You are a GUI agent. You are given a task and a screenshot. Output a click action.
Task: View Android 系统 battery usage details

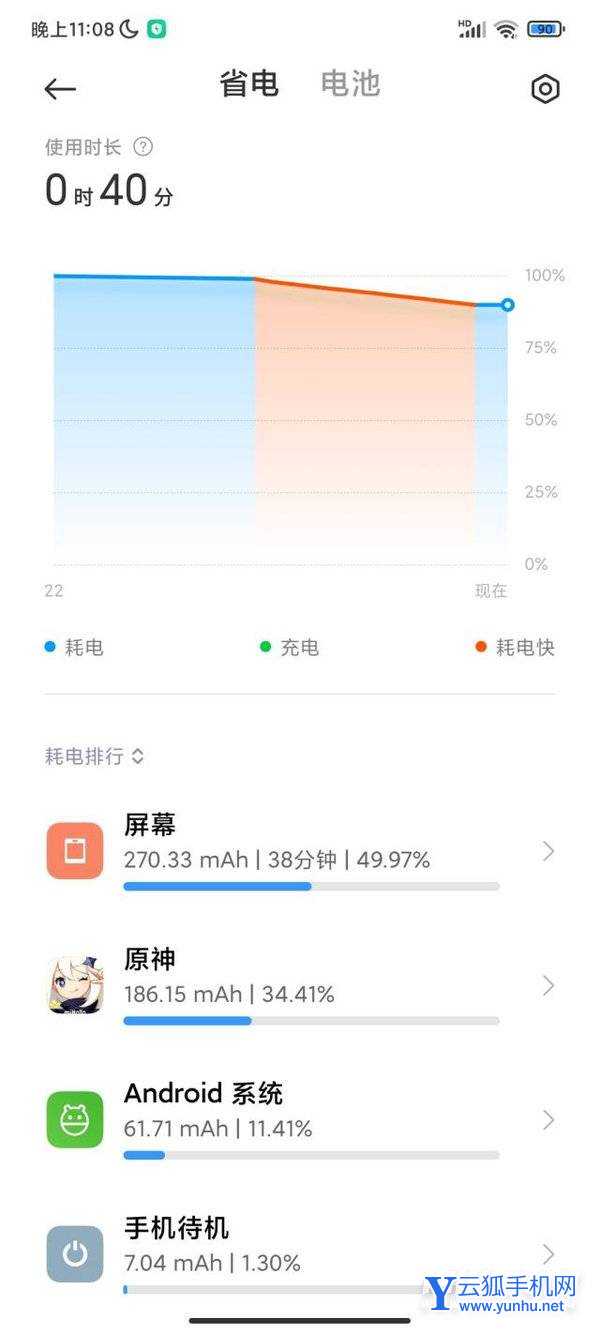coord(300,1119)
